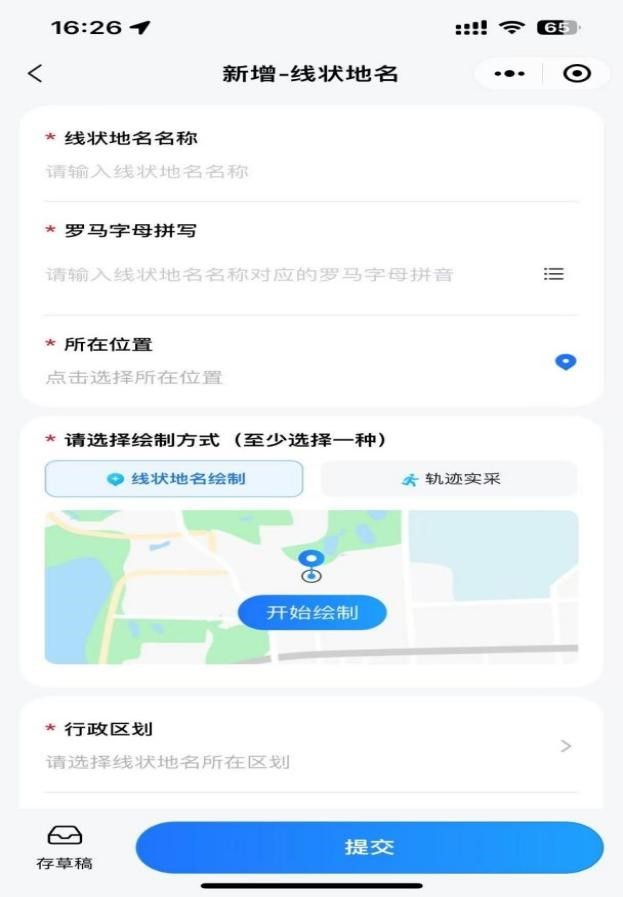Start drawing with 开始绘制

click(312, 612)
